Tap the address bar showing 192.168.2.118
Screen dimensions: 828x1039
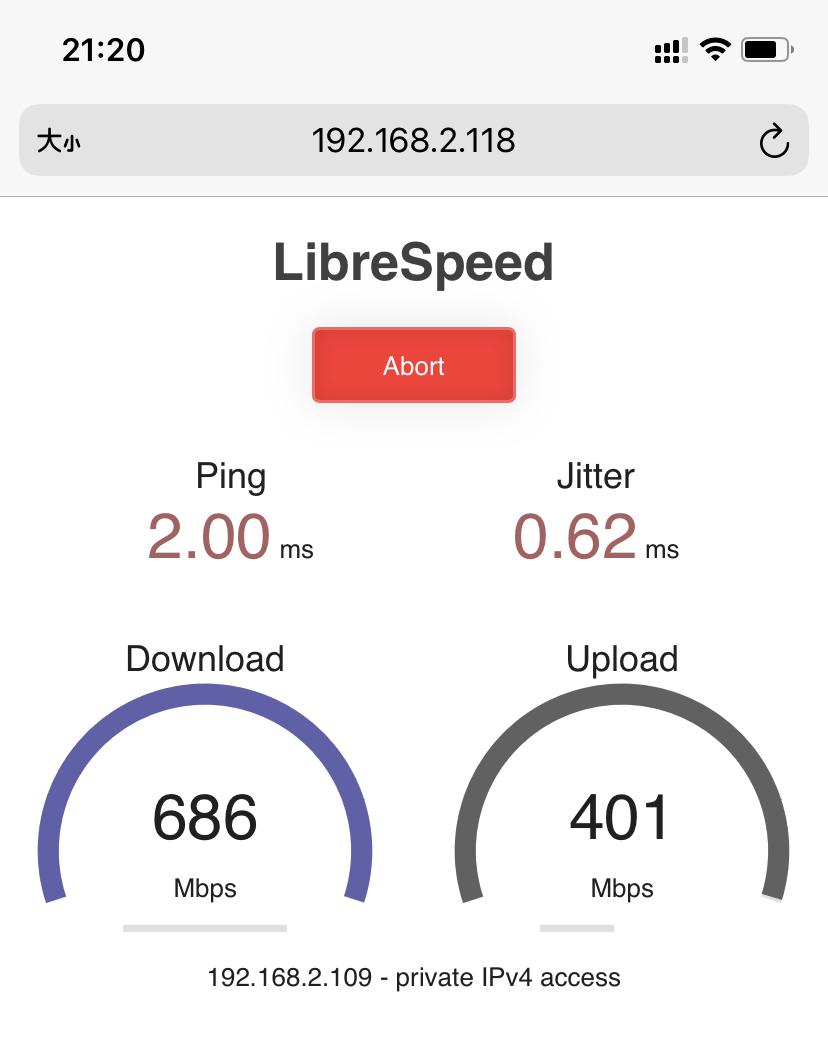coord(413,141)
